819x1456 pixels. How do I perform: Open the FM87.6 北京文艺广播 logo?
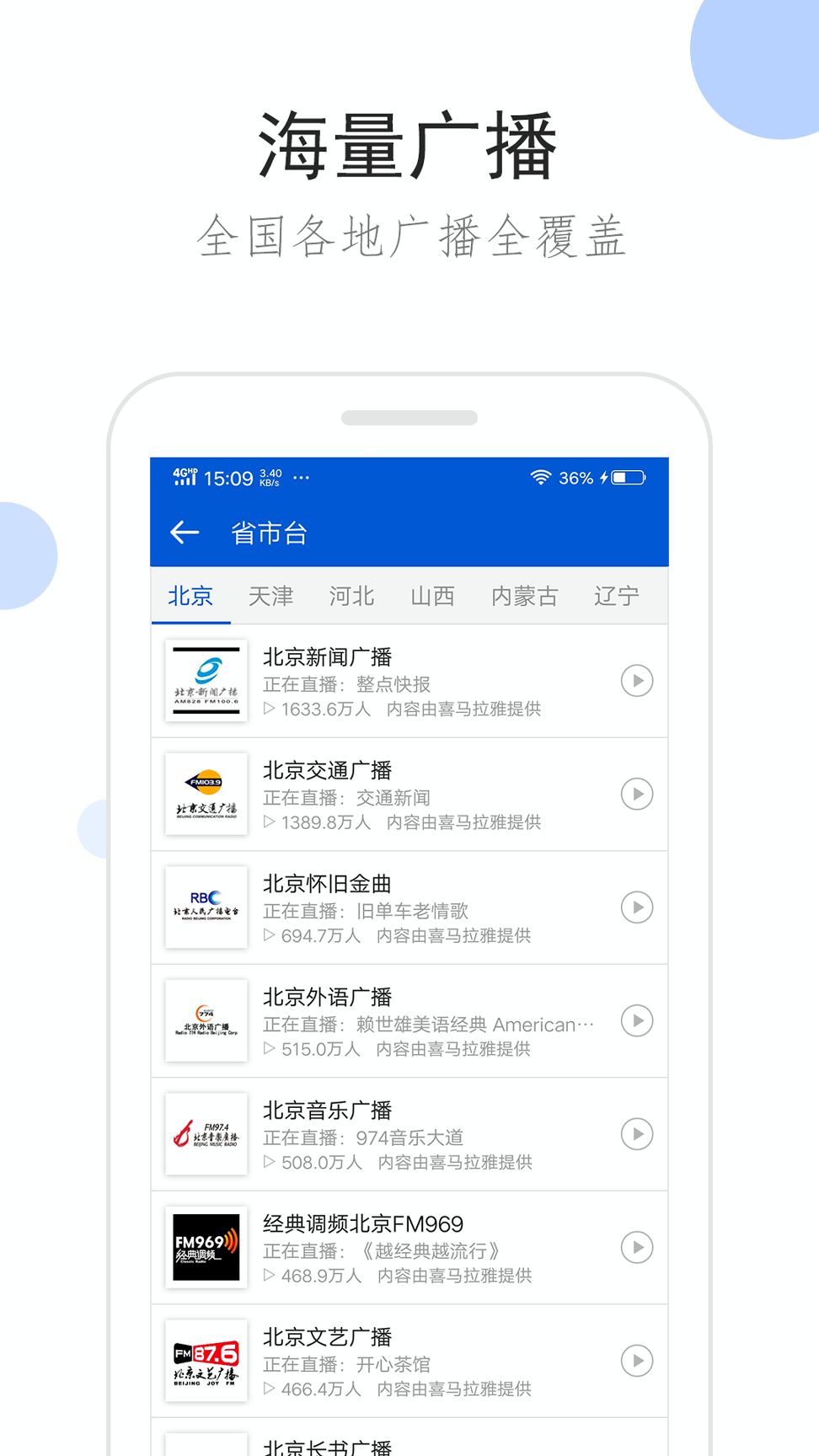pos(206,1361)
